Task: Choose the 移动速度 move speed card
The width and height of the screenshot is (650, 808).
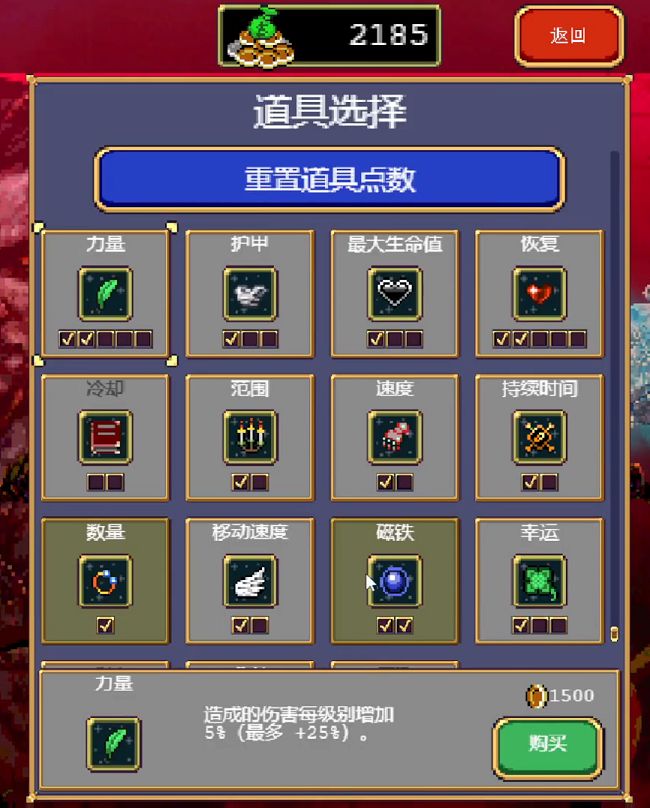Action: [x=250, y=580]
